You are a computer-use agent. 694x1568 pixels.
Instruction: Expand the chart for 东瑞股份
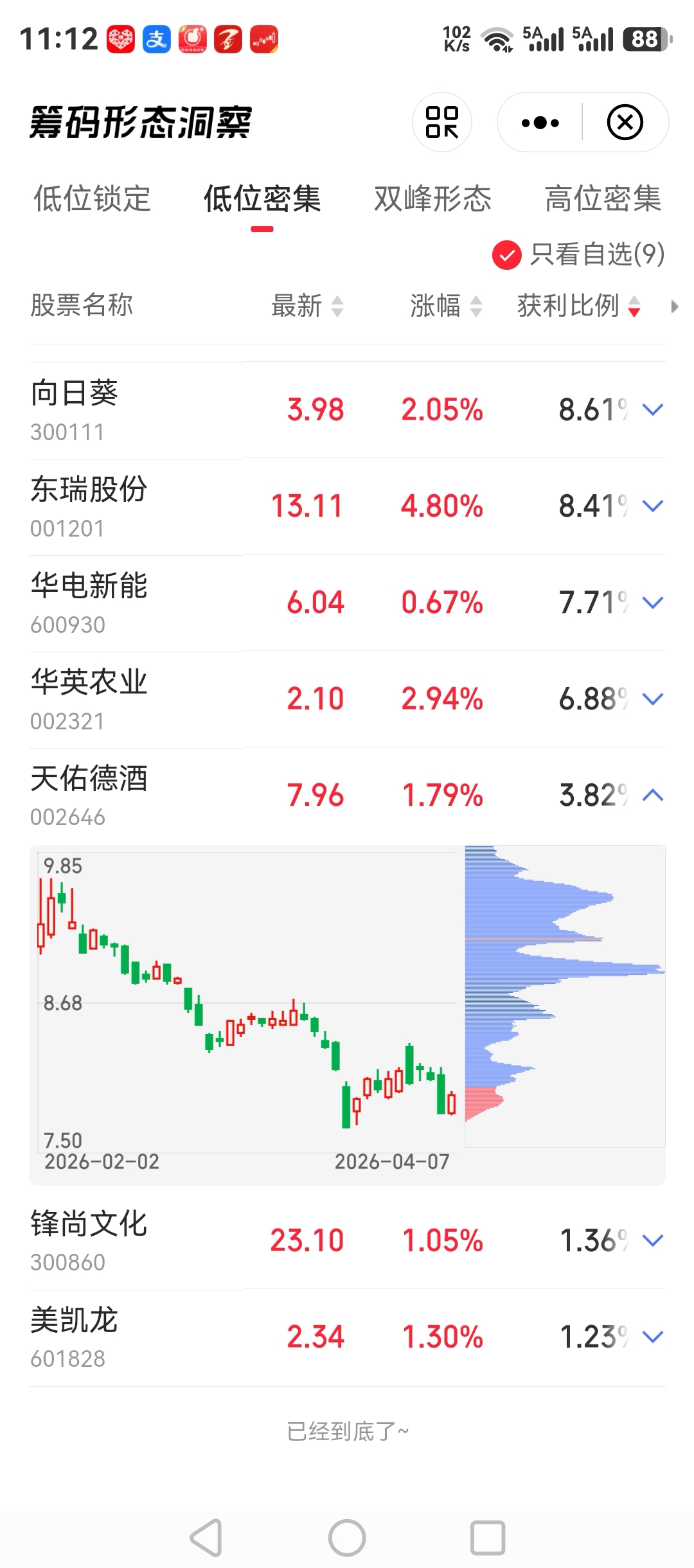653,506
